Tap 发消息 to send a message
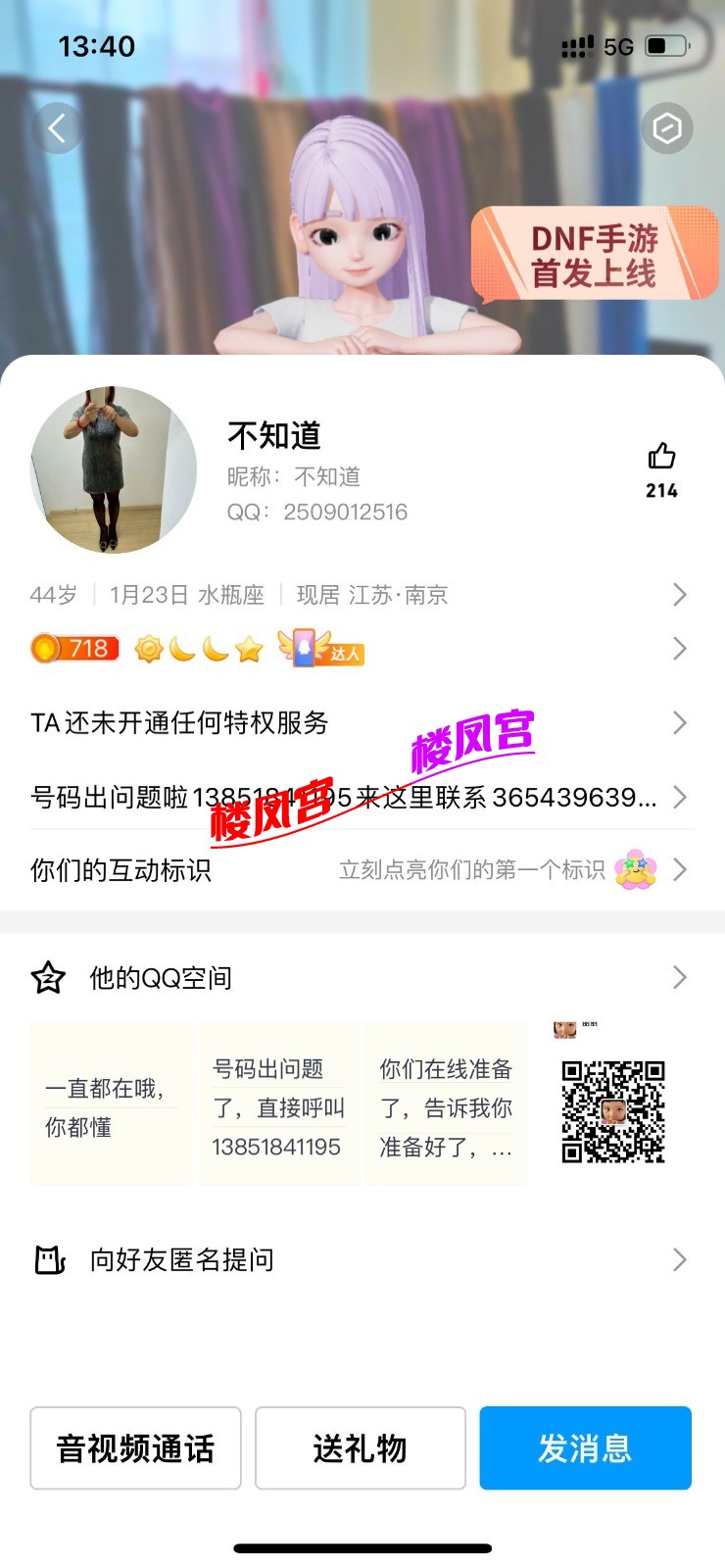725x1568 pixels. click(x=585, y=1448)
